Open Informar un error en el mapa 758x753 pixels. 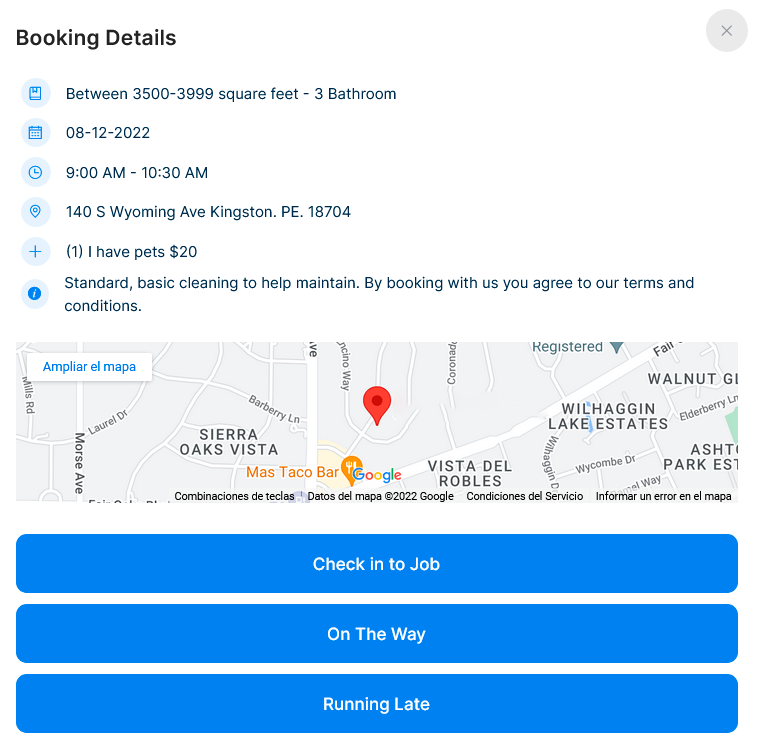pyautogui.click(x=663, y=496)
